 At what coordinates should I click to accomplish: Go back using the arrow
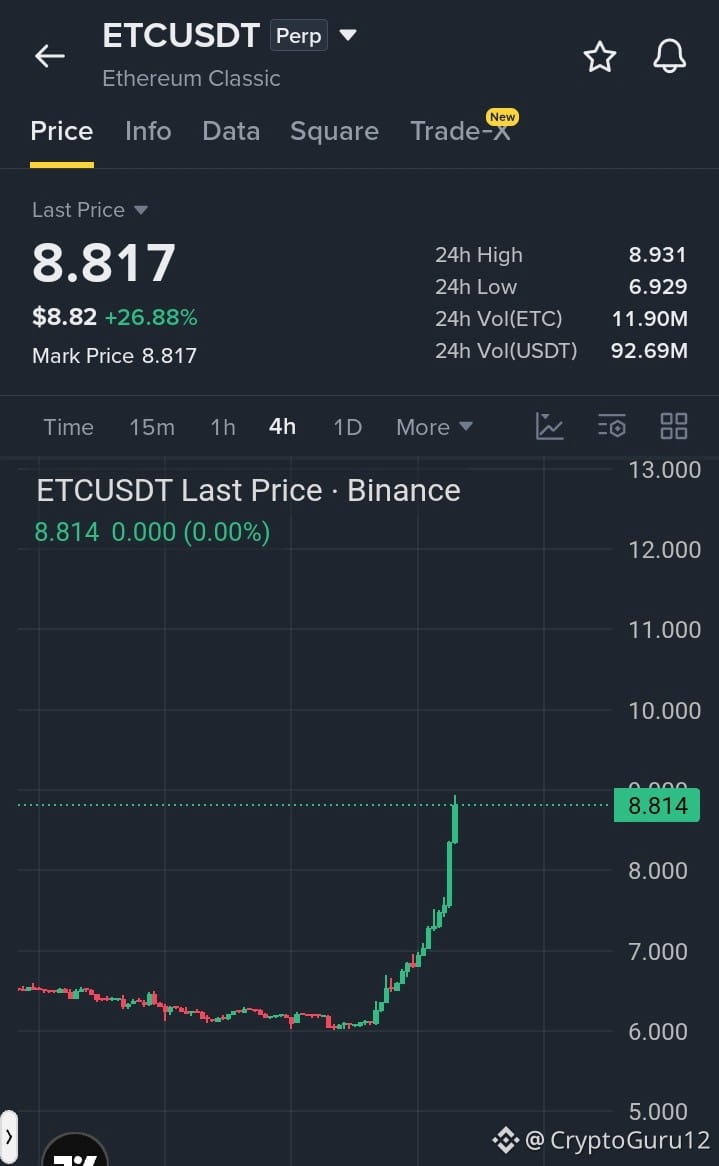50,56
